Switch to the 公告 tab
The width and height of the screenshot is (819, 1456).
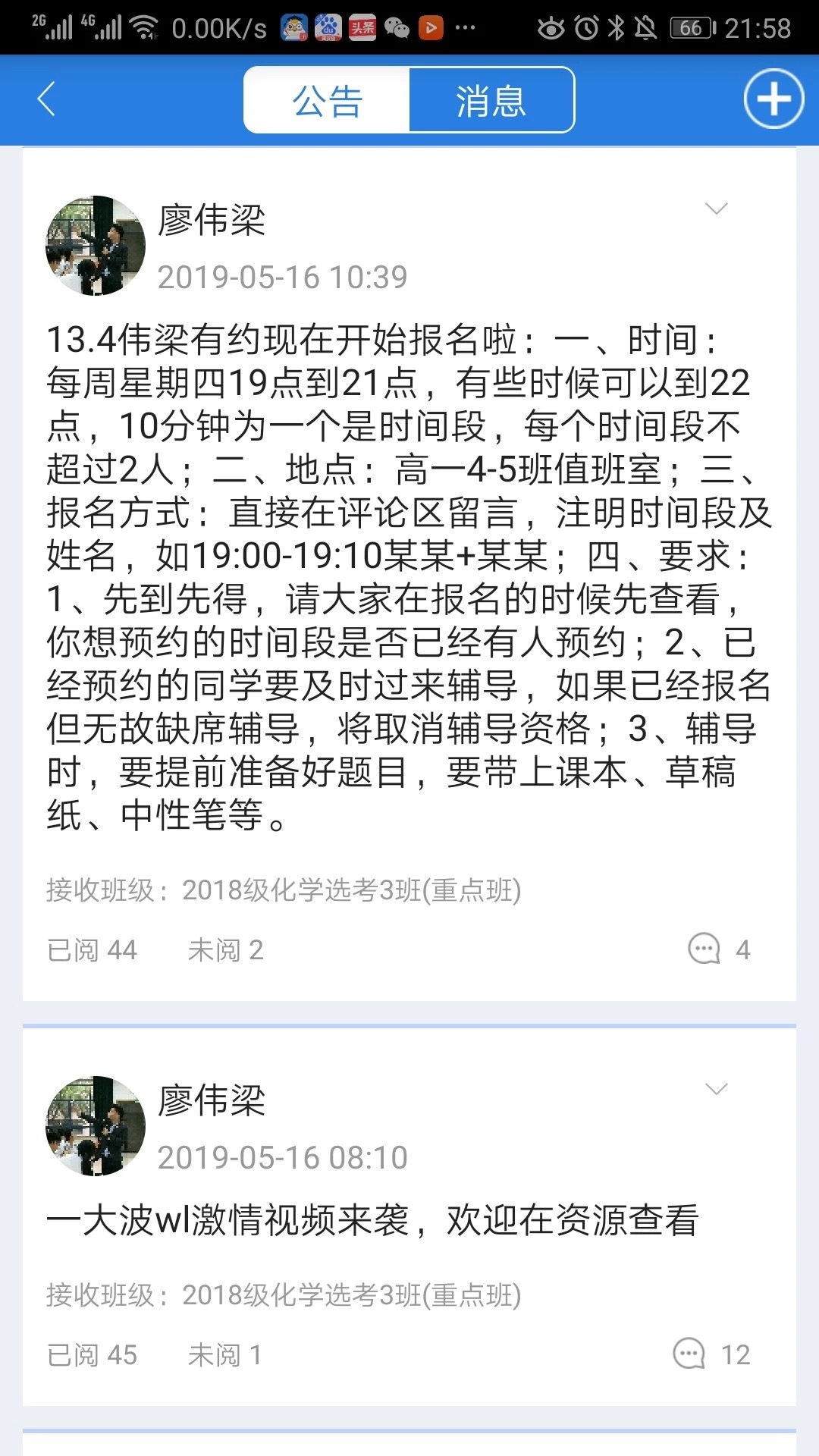click(x=327, y=101)
